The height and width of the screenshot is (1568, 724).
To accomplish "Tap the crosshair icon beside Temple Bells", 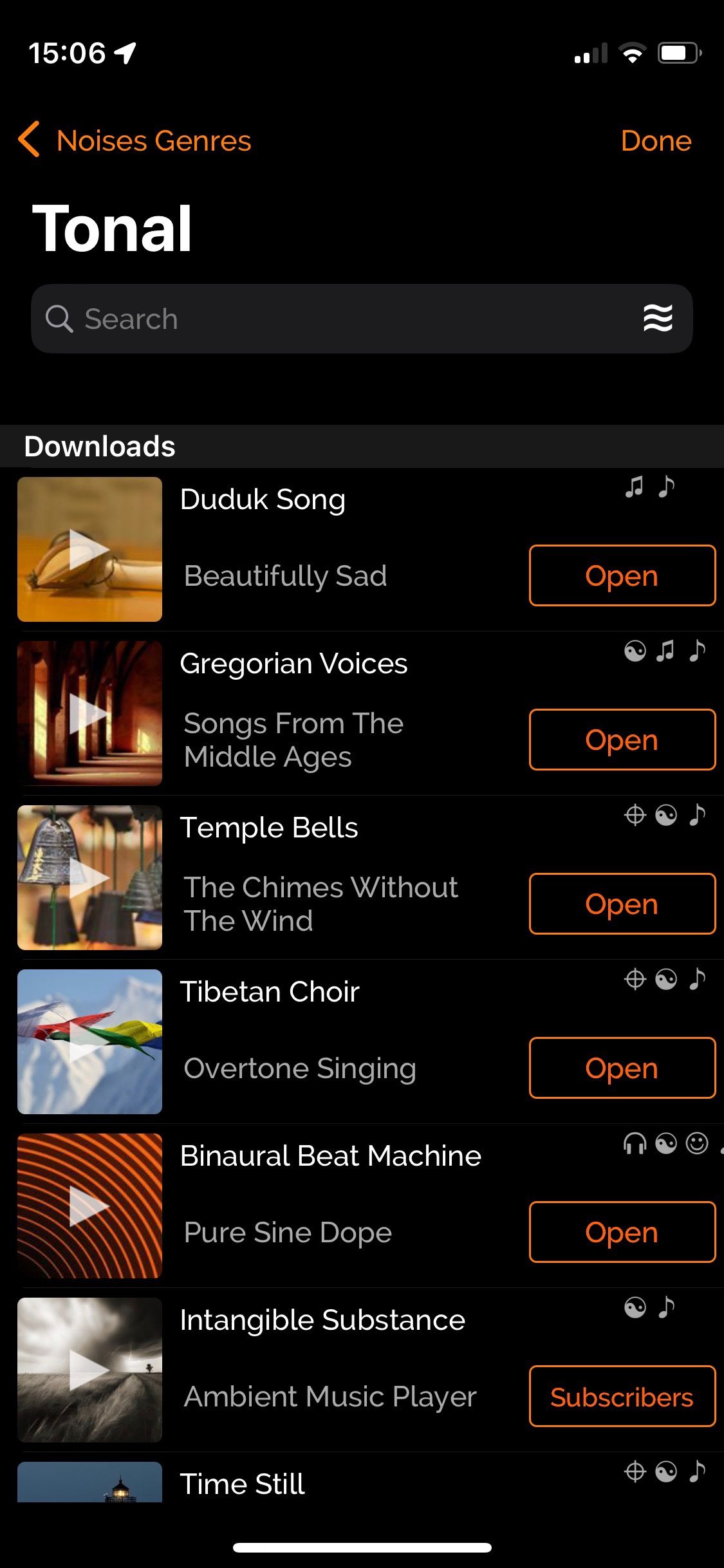I will click(x=636, y=815).
